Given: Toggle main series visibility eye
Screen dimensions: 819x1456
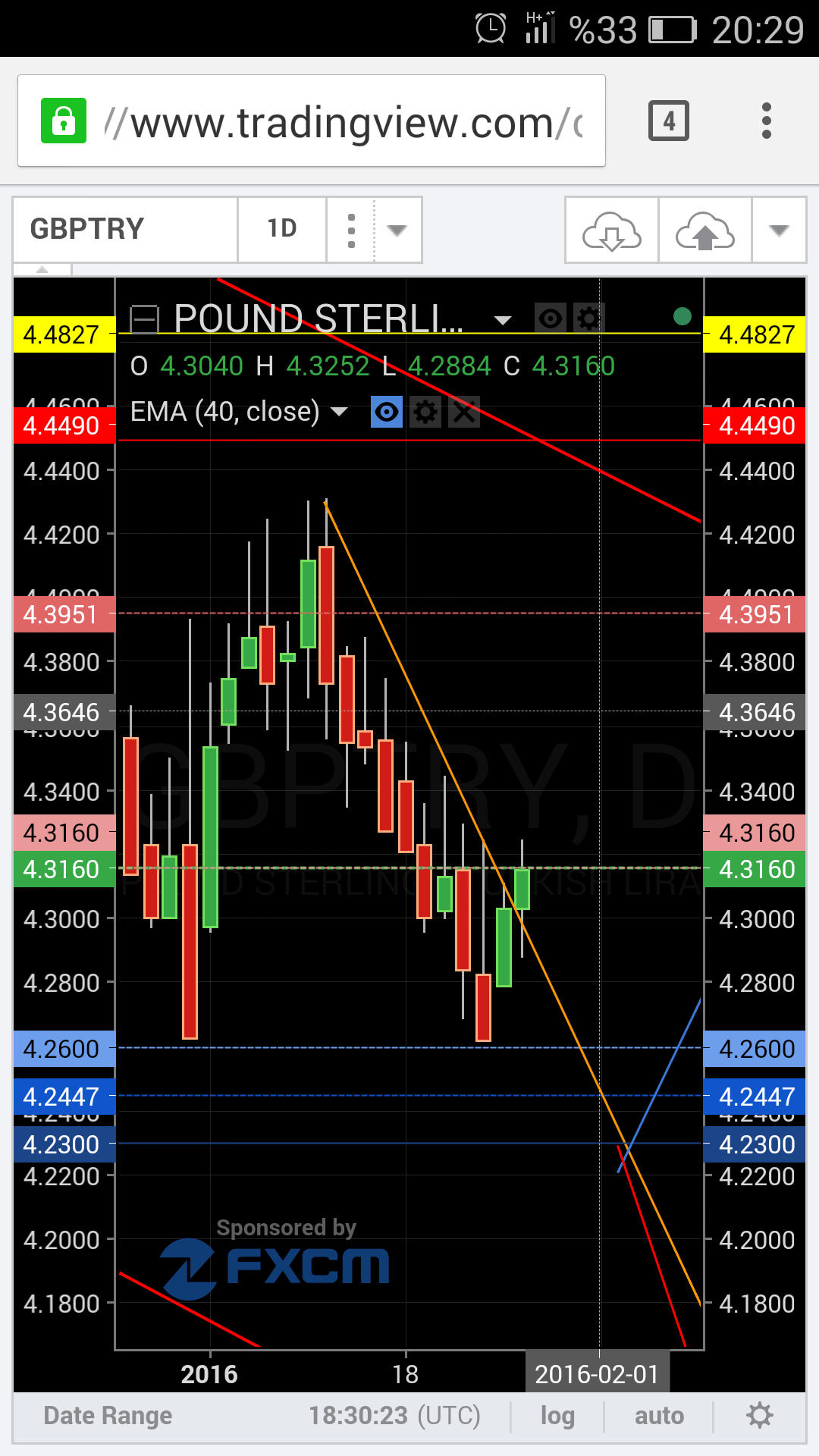Looking at the screenshot, I should tap(550, 318).
